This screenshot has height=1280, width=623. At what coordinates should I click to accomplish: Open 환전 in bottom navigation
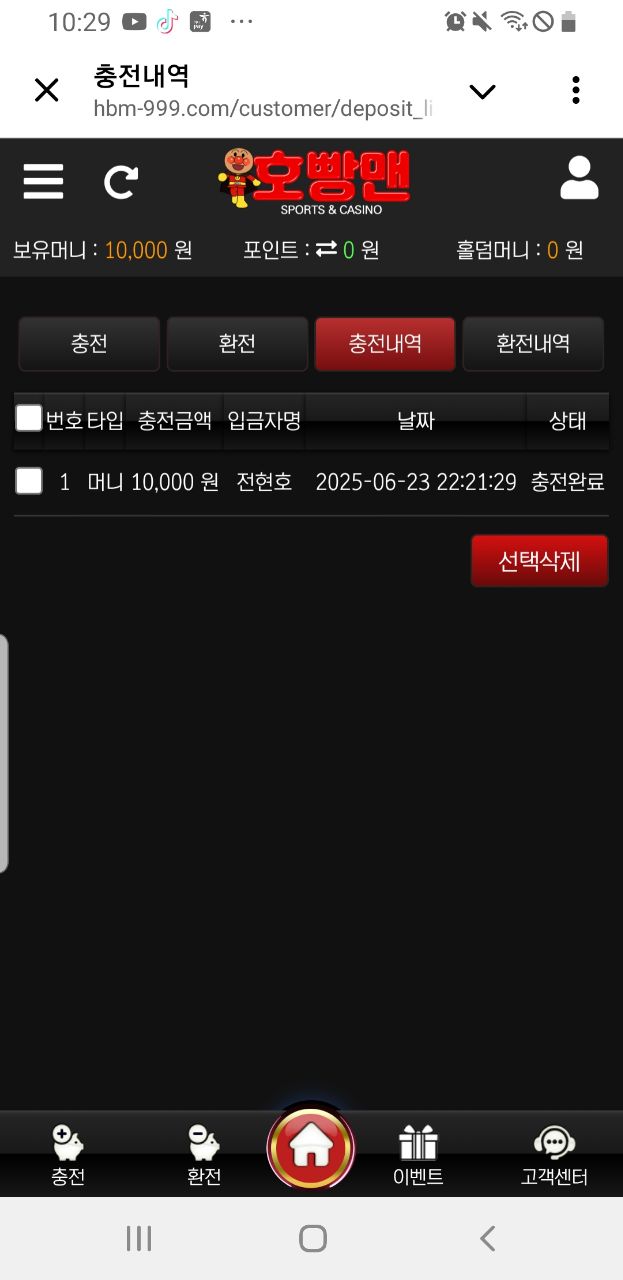point(203,1155)
